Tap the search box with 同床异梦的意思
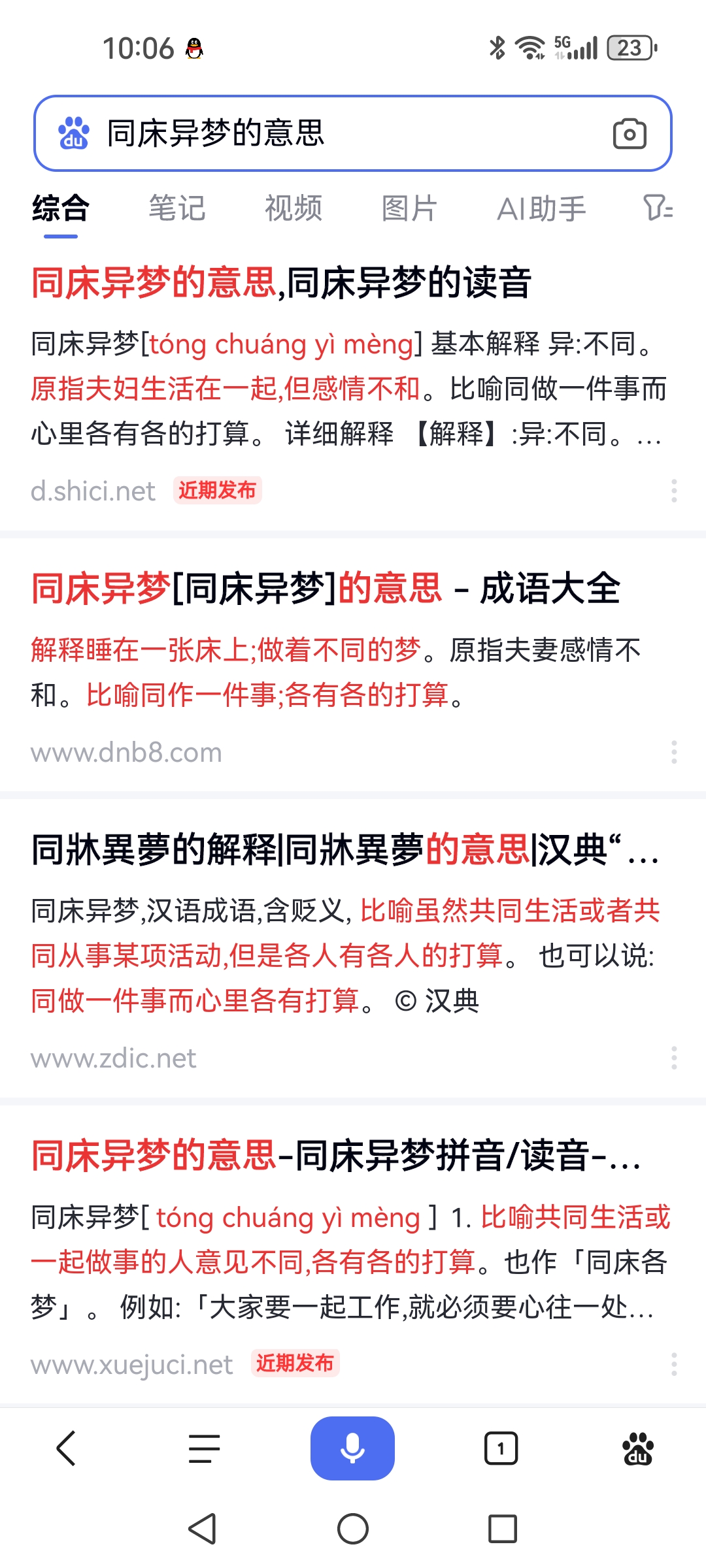706x1568 pixels. click(x=327, y=133)
